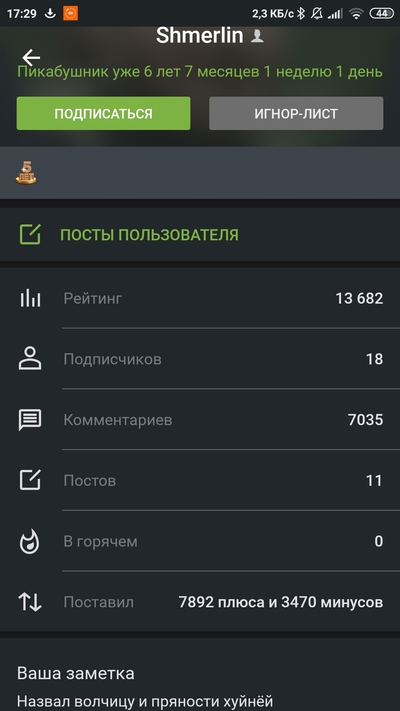Tap the 5 лет award badge
The width and height of the screenshot is (400, 711).
tap(26, 173)
